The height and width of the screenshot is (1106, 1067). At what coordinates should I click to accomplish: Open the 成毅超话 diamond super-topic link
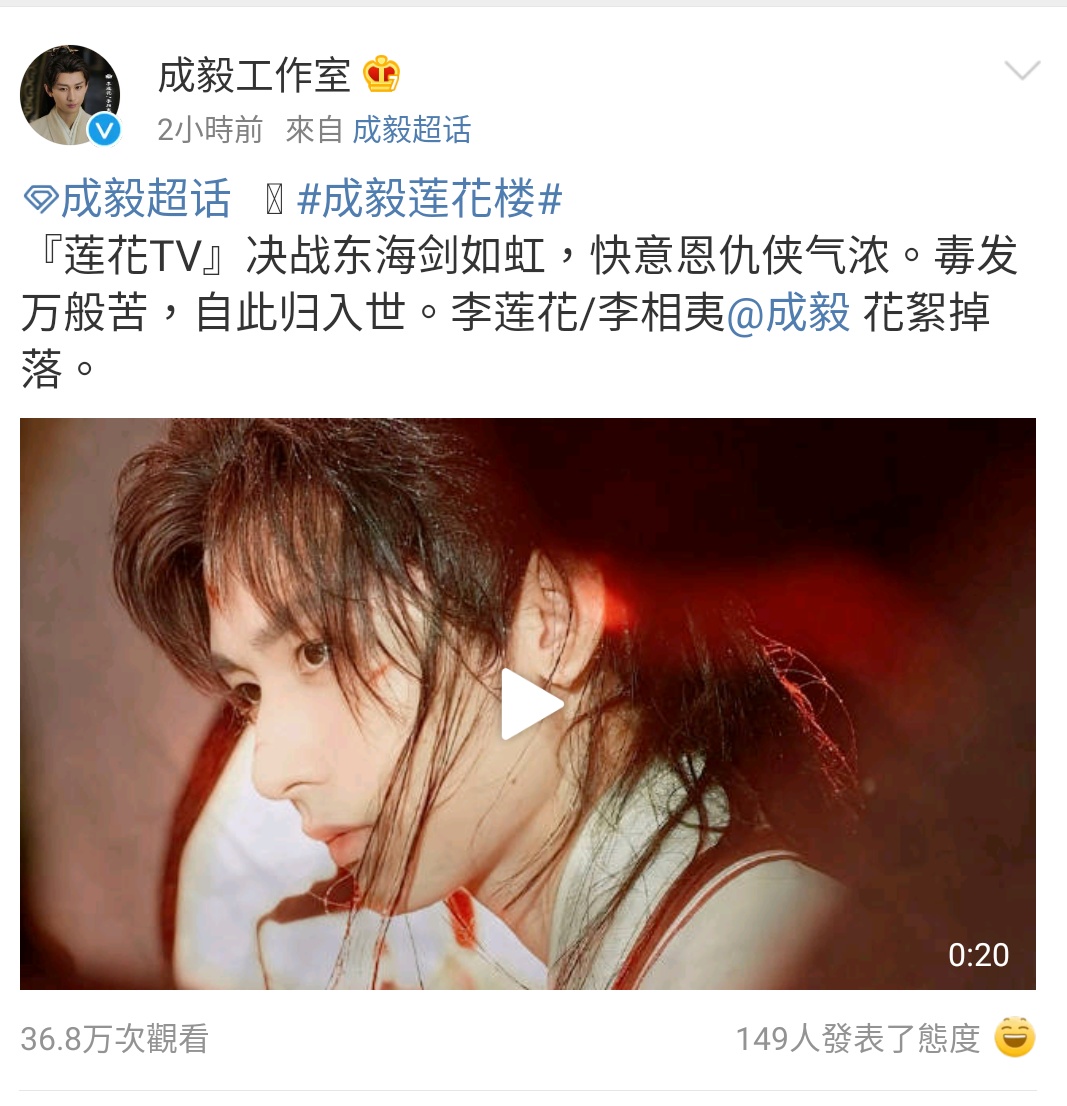[128, 200]
